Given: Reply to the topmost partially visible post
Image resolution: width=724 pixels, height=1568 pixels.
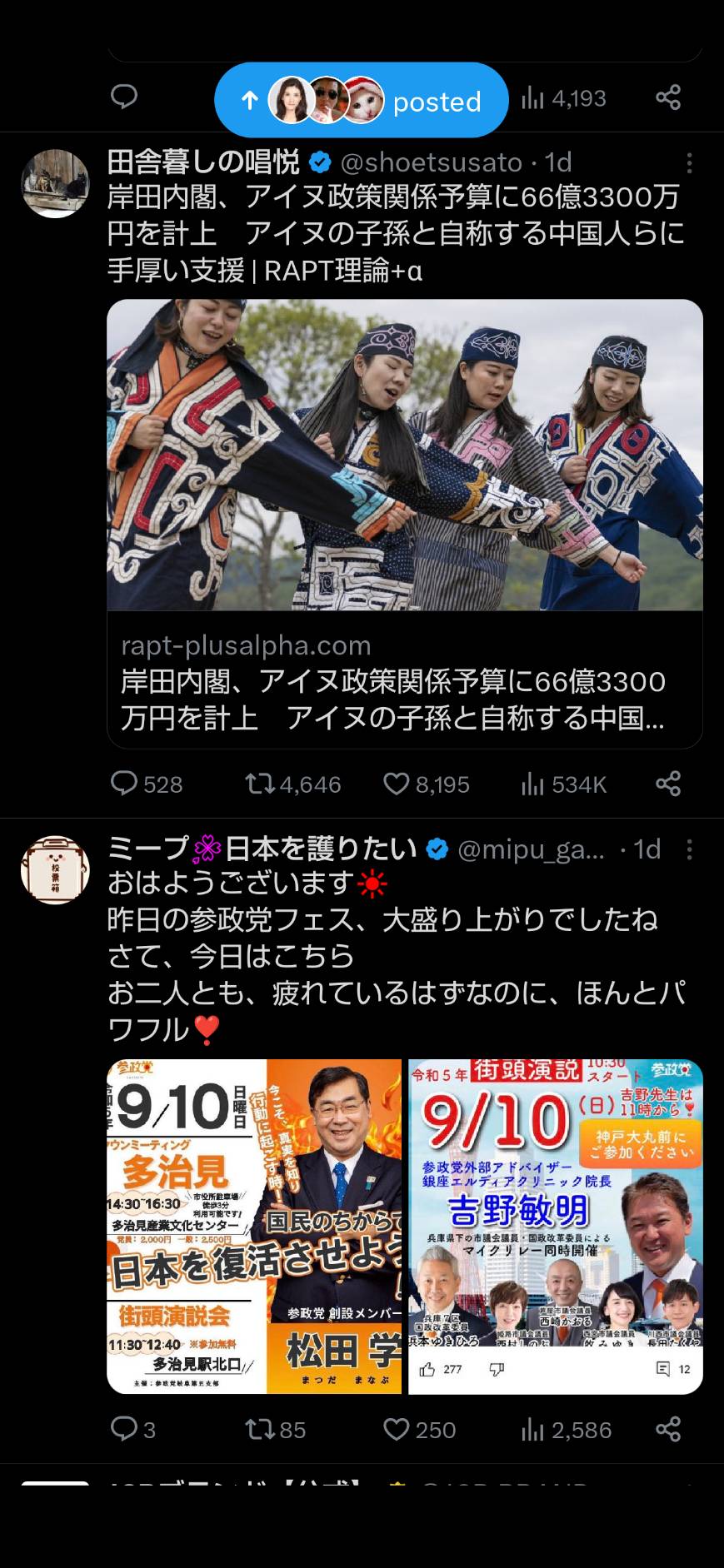Looking at the screenshot, I should (124, 97).
